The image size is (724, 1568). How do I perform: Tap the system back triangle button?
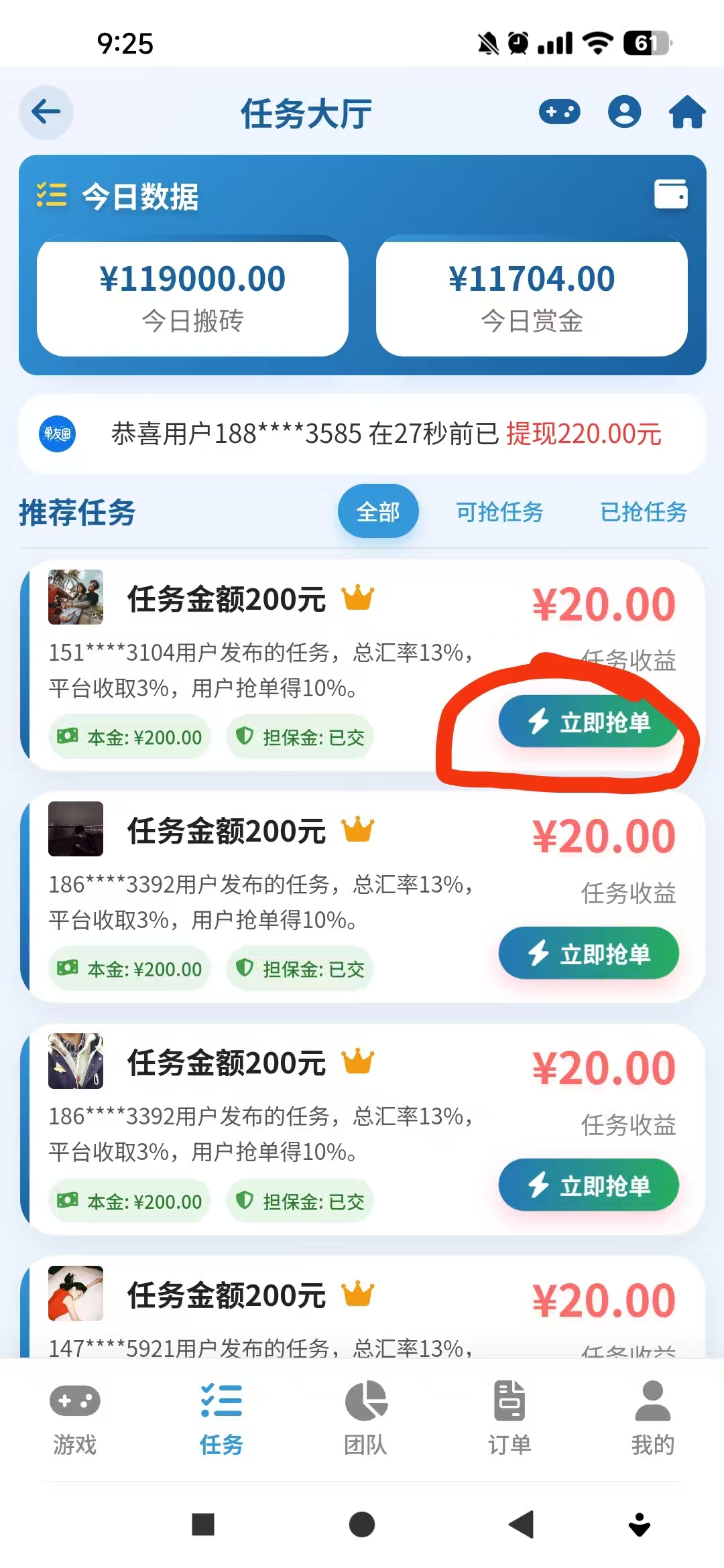522,1524
